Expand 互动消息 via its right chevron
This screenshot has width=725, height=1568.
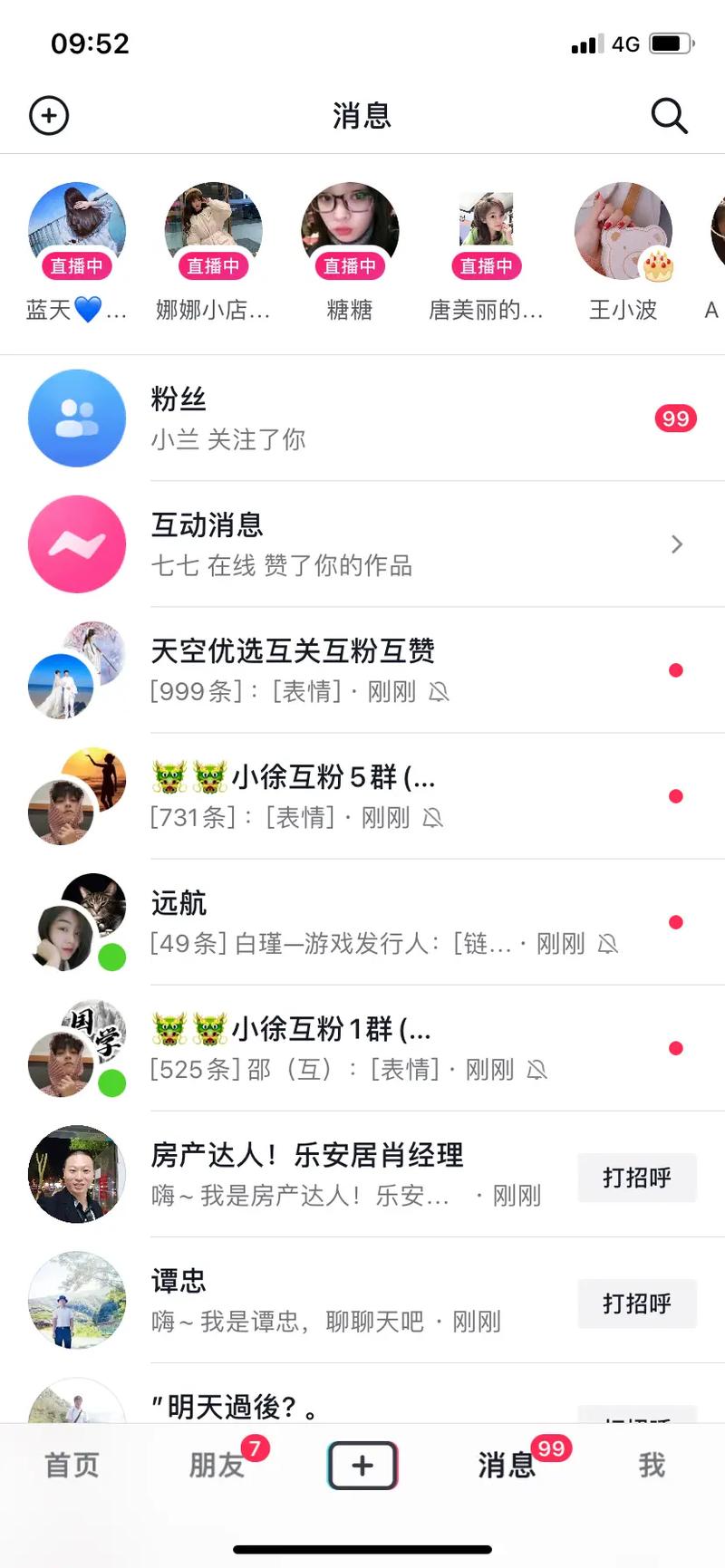tap(676, 544)
